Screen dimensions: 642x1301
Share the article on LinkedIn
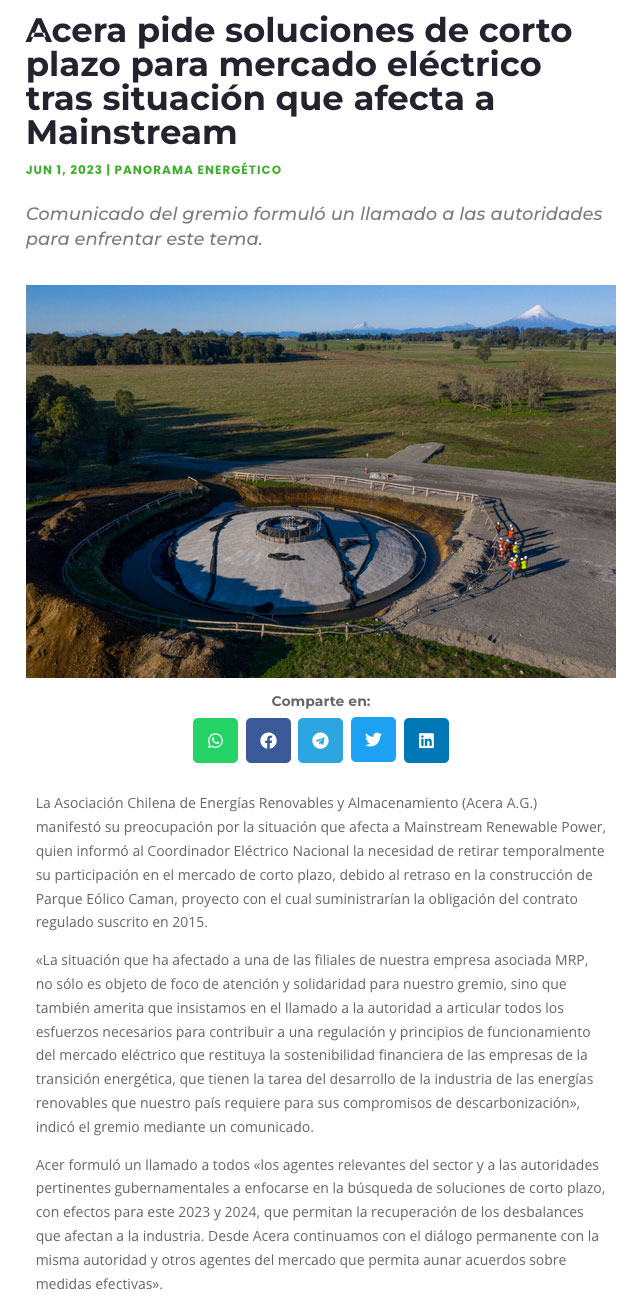(x=426, y=740)
